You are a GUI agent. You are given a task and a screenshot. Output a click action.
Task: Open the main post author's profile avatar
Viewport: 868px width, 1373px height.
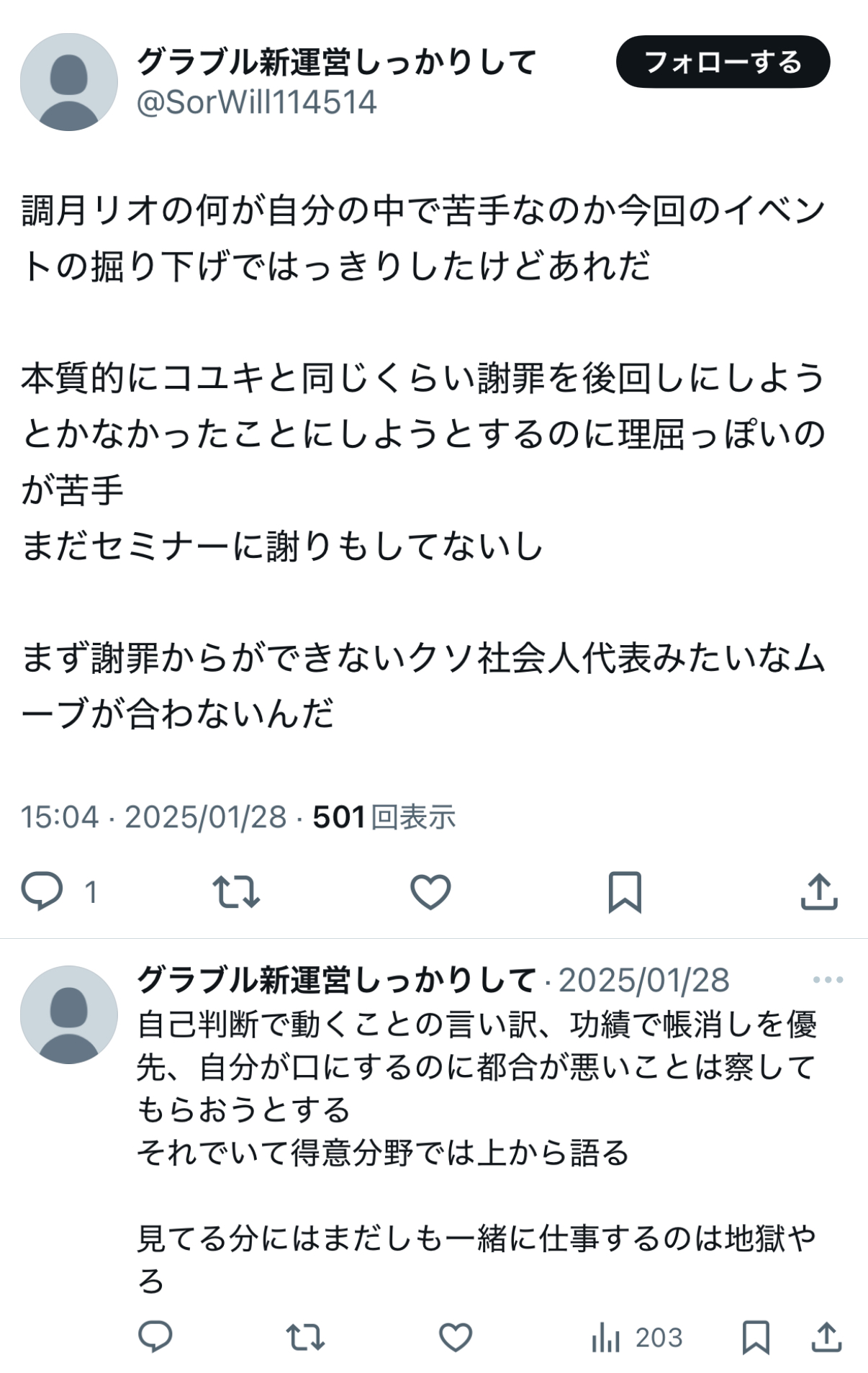pos(69,82)
